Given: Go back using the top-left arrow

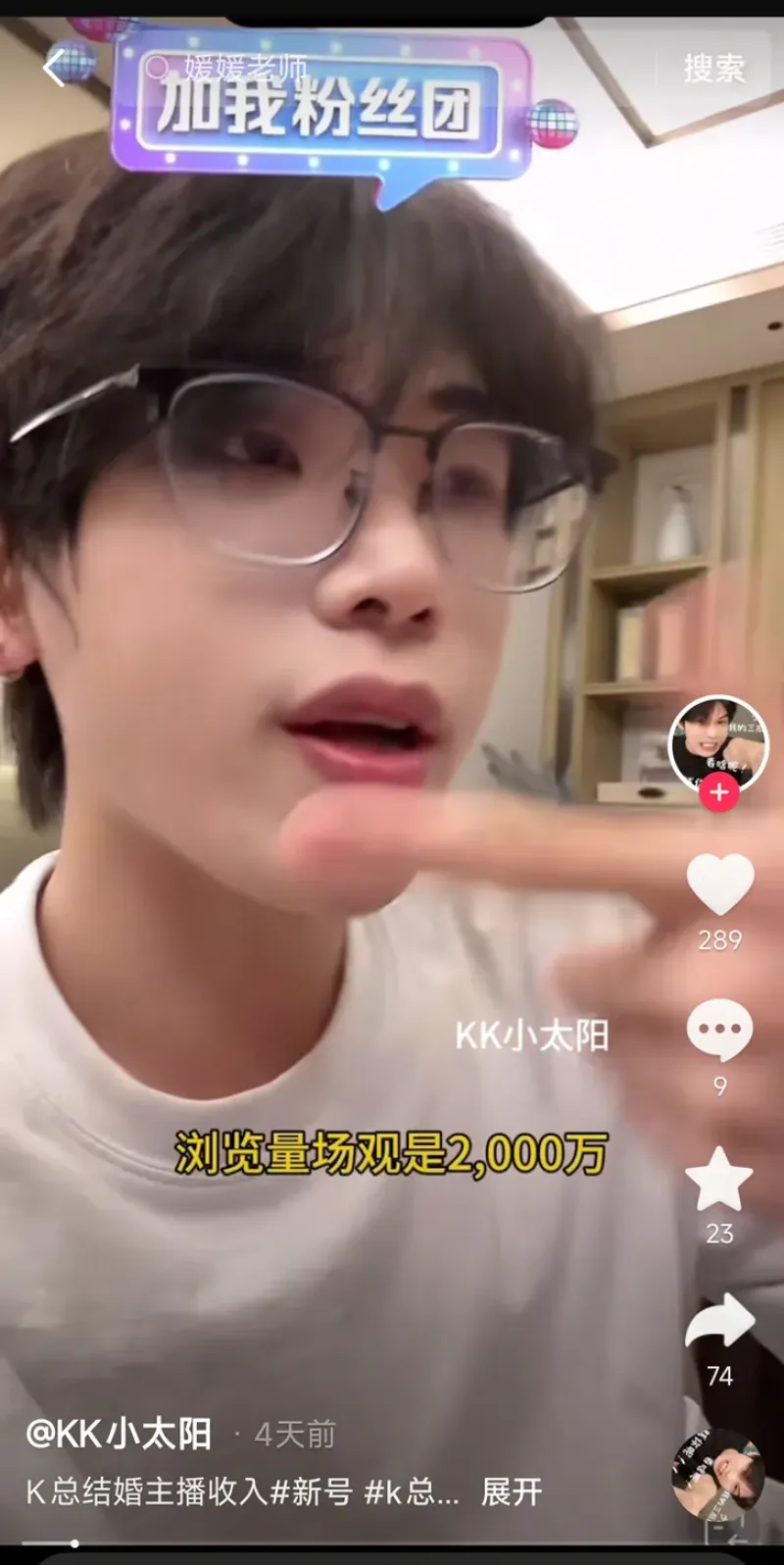Looking at the screenshot, I should (x=56, y=68).
